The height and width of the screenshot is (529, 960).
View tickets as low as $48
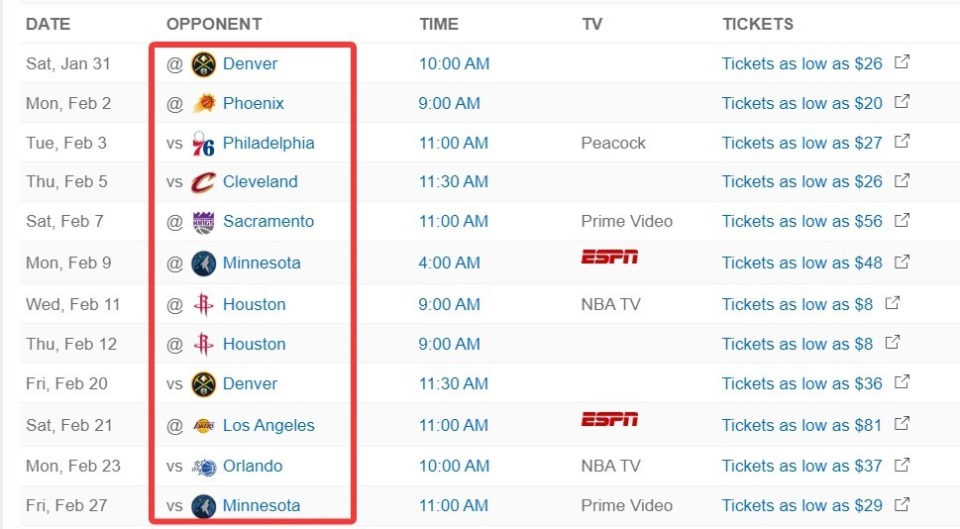802,263
